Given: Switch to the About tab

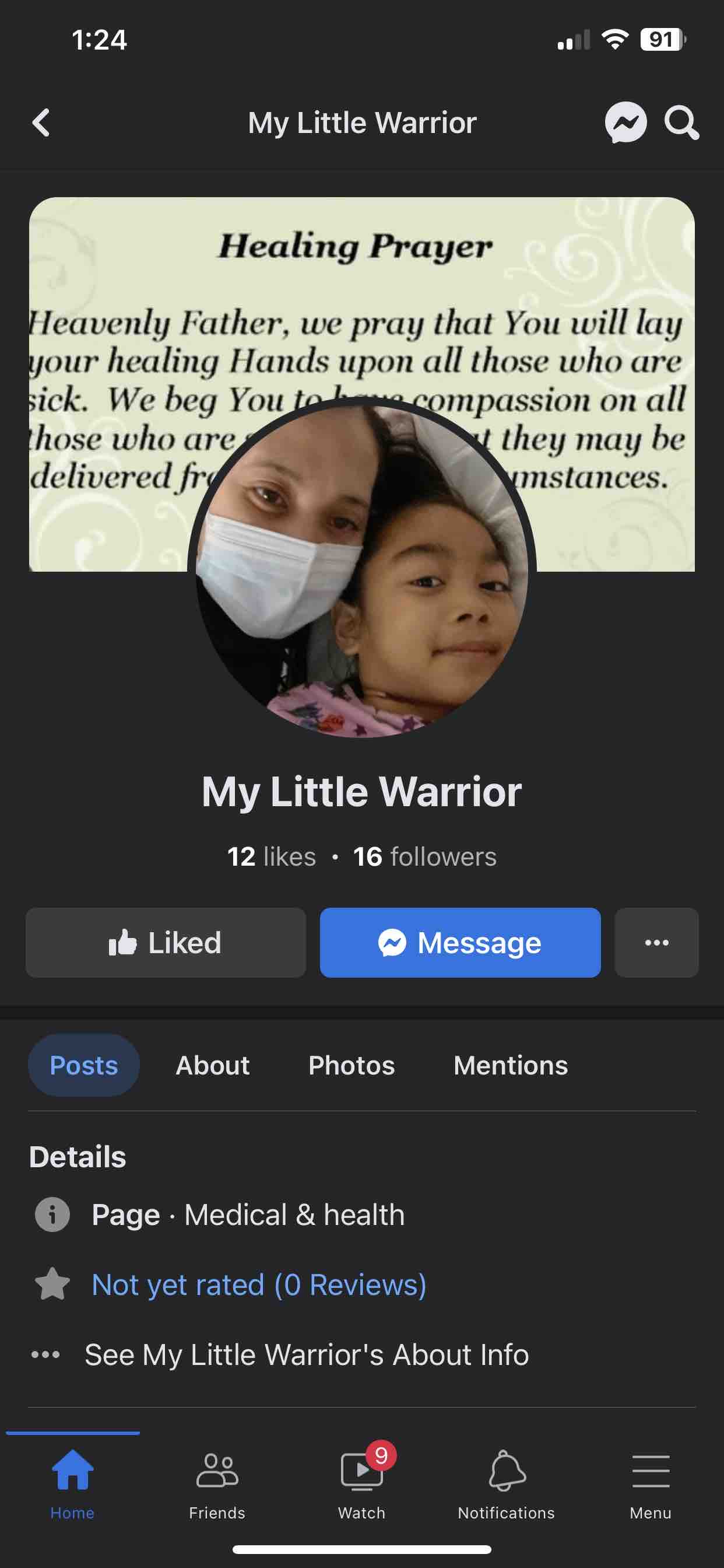Looking at the screenshot, I should (212, 1065).
